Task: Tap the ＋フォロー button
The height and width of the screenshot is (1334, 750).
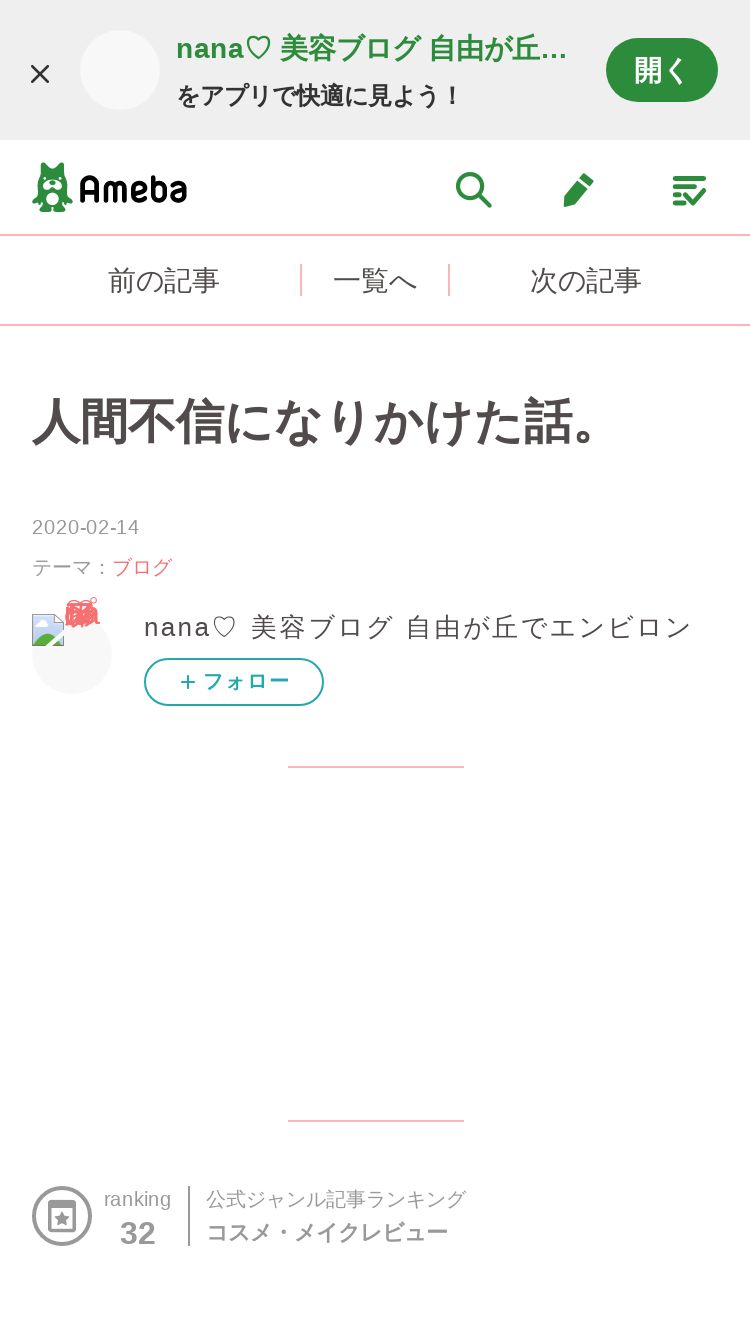Action: point(234,682)
